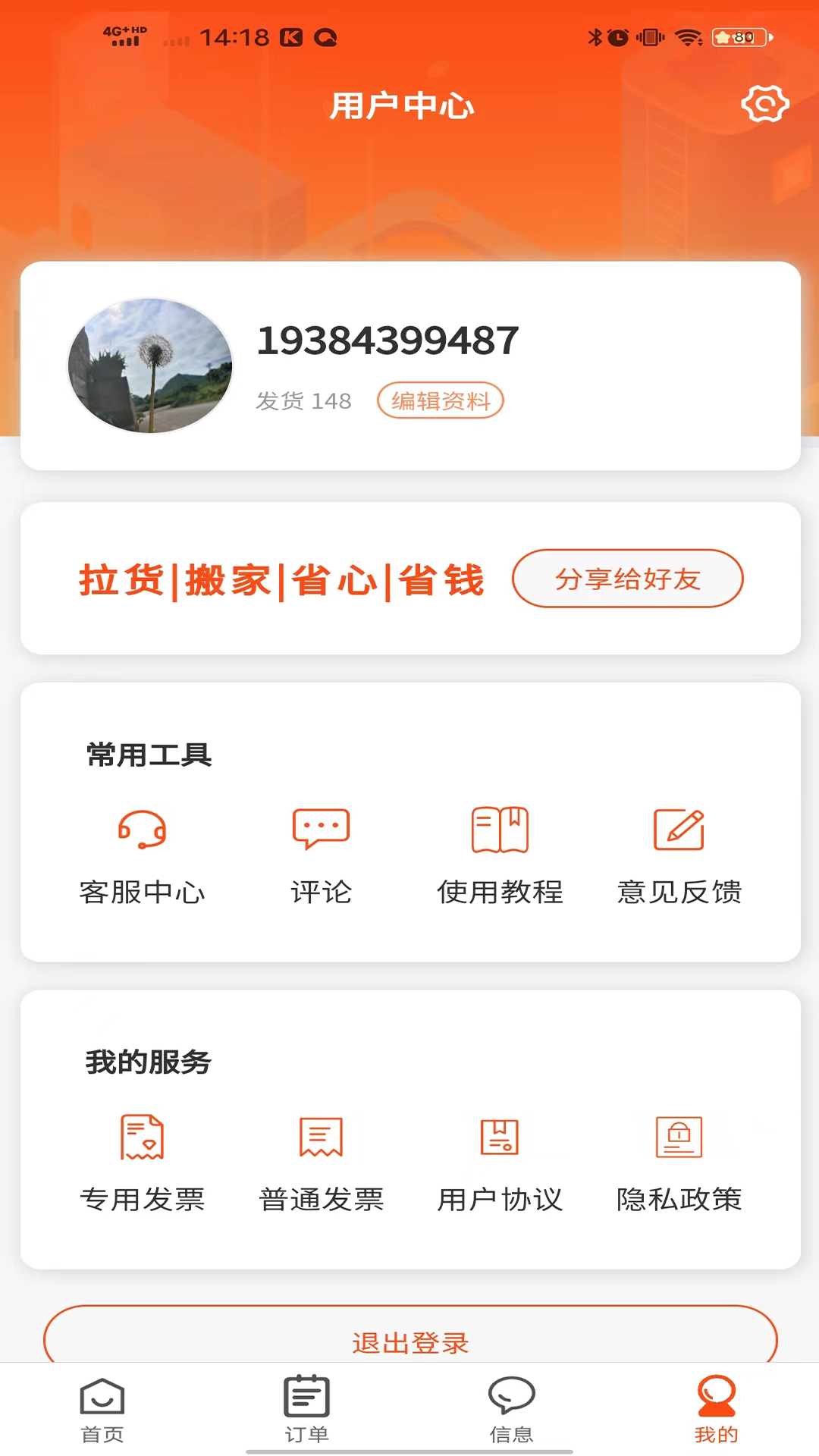This screenshot has height=1456, width=819.
Task: Open the 隐私政策 privacy policy icon
Action: pos(679,1137)
